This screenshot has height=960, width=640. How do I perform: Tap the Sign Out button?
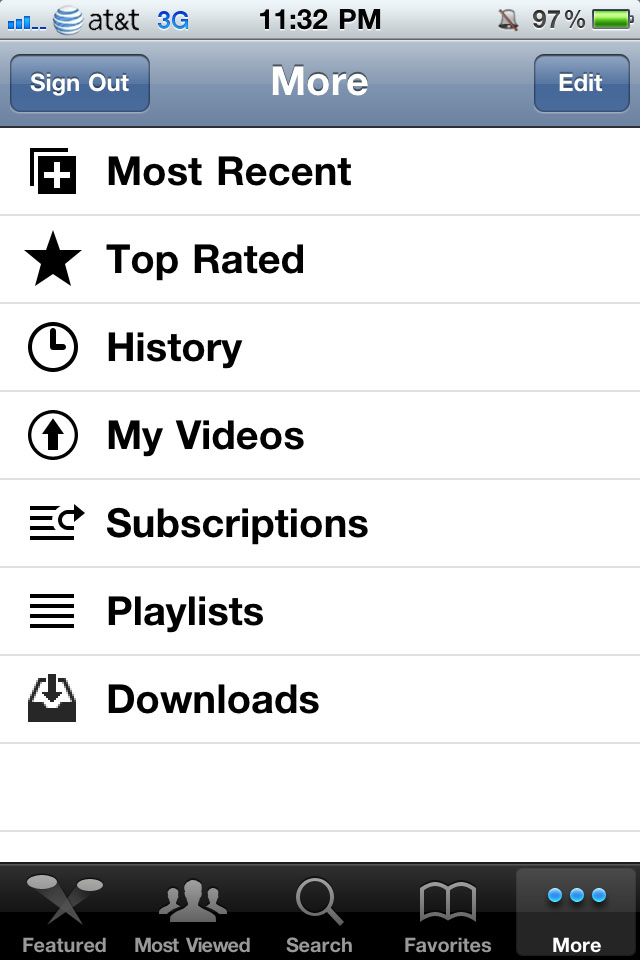[x=80, y=83]
